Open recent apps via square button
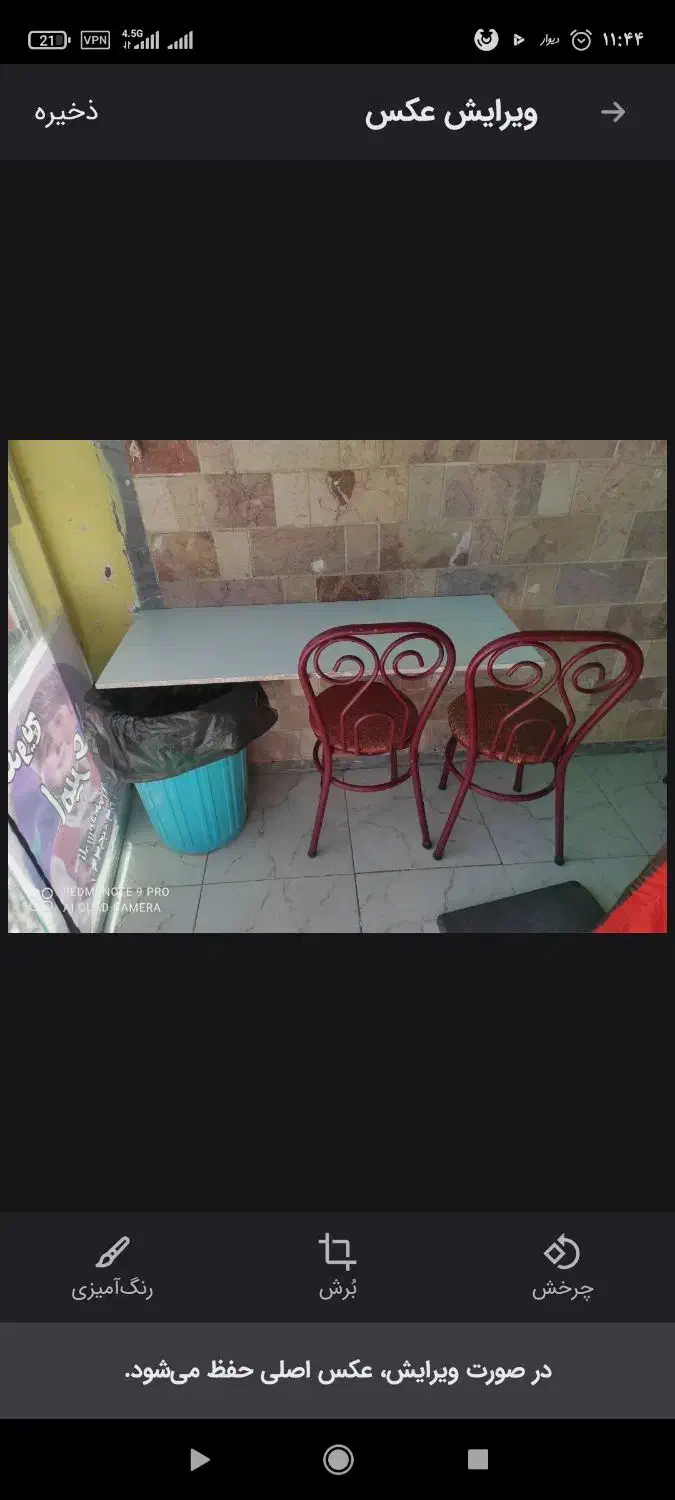 [x=477, y=1460]
